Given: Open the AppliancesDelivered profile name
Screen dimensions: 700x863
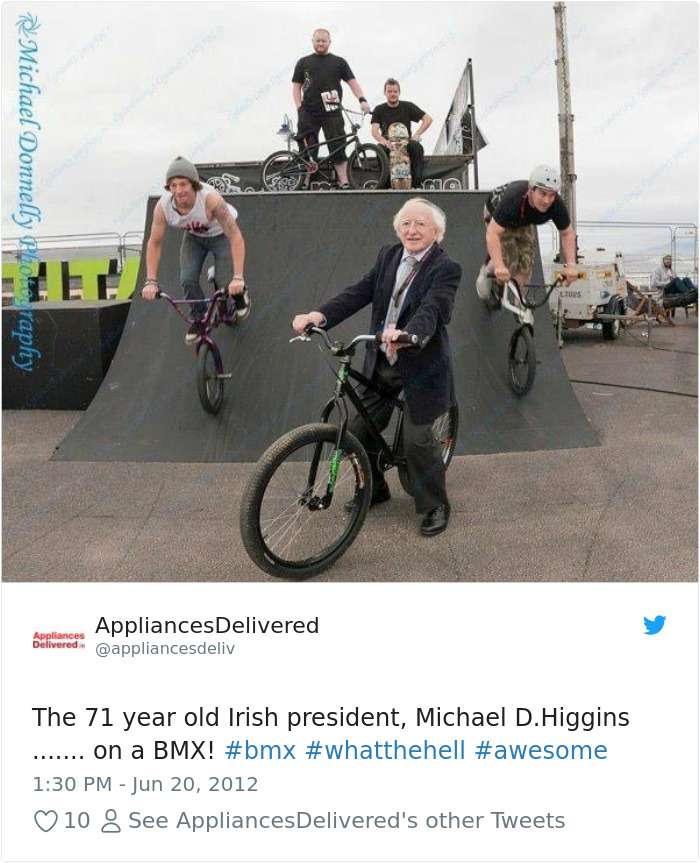Looking at the screenshot, I should coord(207,626).
